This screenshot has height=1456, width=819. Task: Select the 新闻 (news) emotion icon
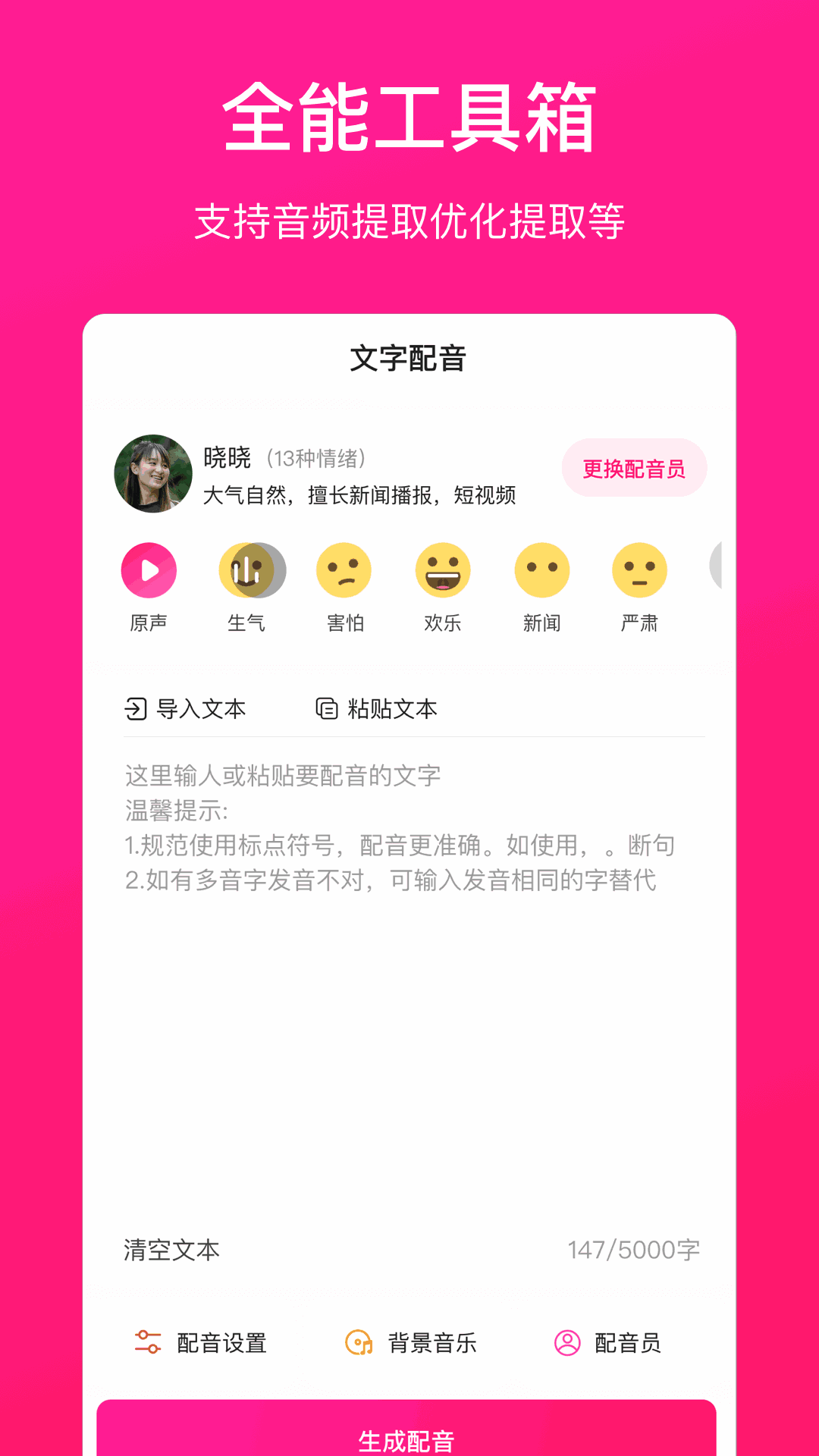pyautogui.click(x=541, y=569)
